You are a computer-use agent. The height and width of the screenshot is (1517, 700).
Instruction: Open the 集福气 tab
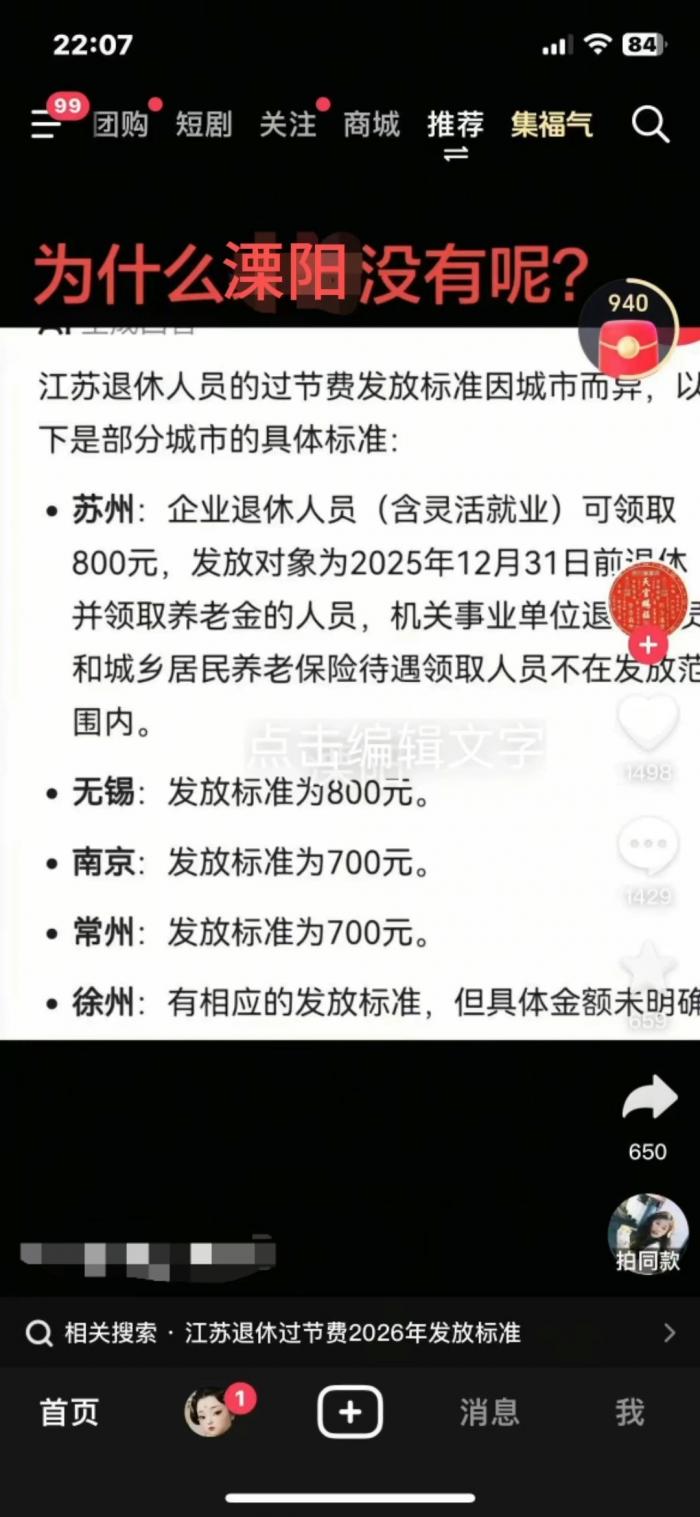[x=552, y=125]
